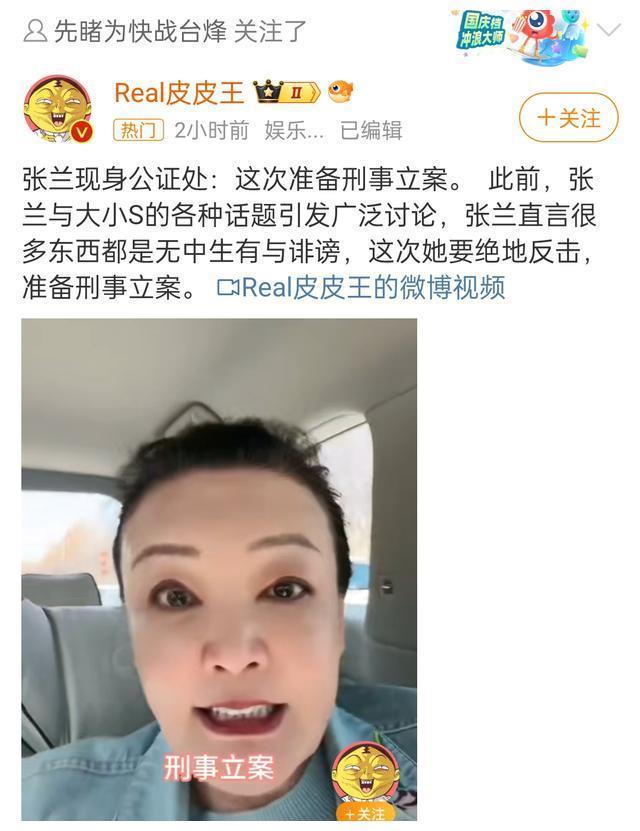The height and width of the screenshot is (831, 640).
Task: Open the 国庆档冲浪大师 banner
Action: pyautogui.click(x=520, y=31)
